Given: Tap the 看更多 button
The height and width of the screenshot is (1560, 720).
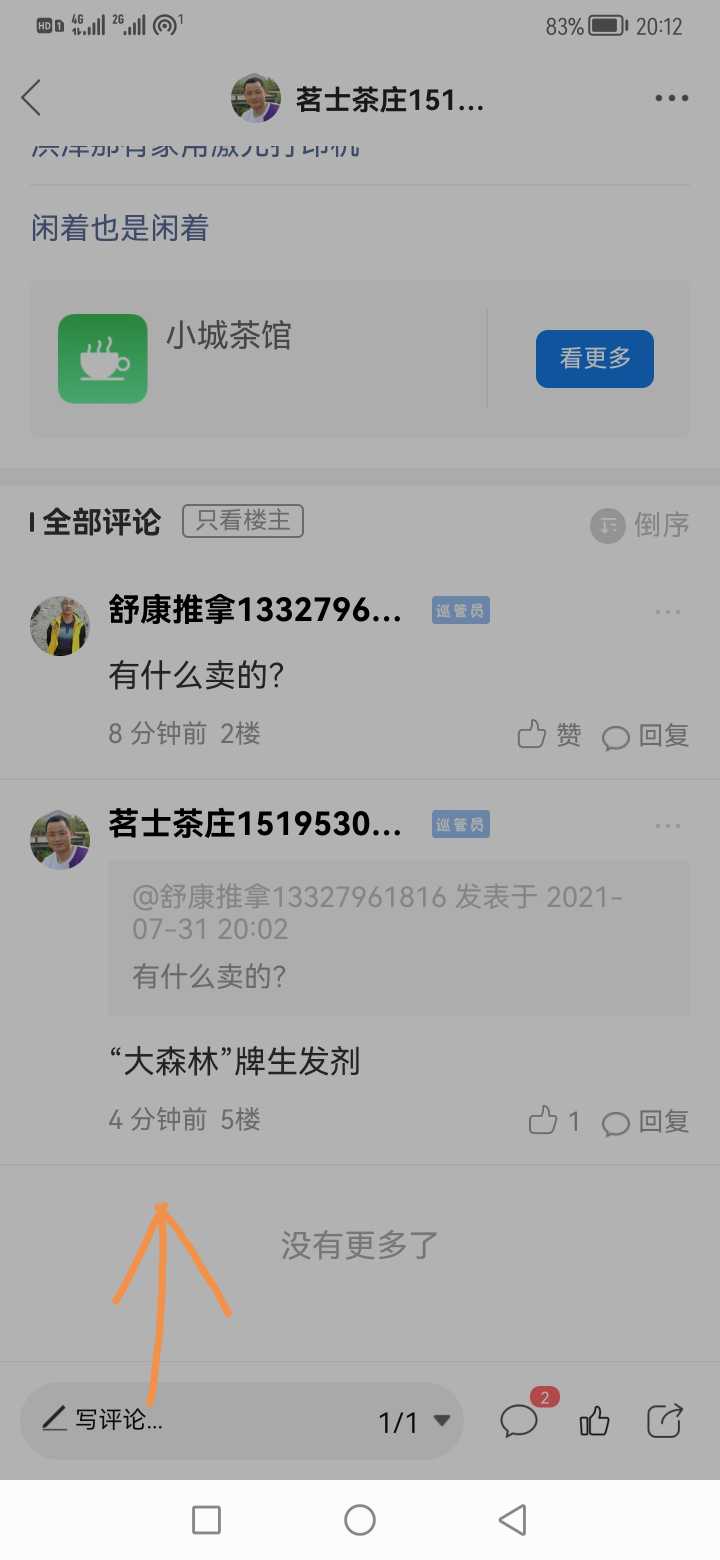Looking at the screenshot, I should pyautogui.click(x=595, y=358).
